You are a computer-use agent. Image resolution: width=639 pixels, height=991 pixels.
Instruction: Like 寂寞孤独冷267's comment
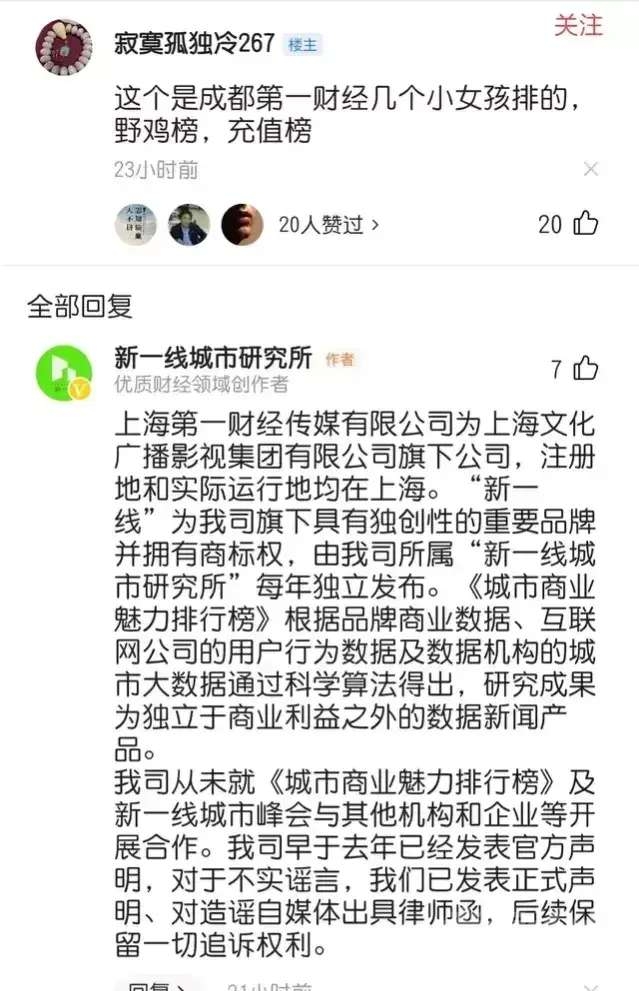pyautogui.click(x=585, y=223)
